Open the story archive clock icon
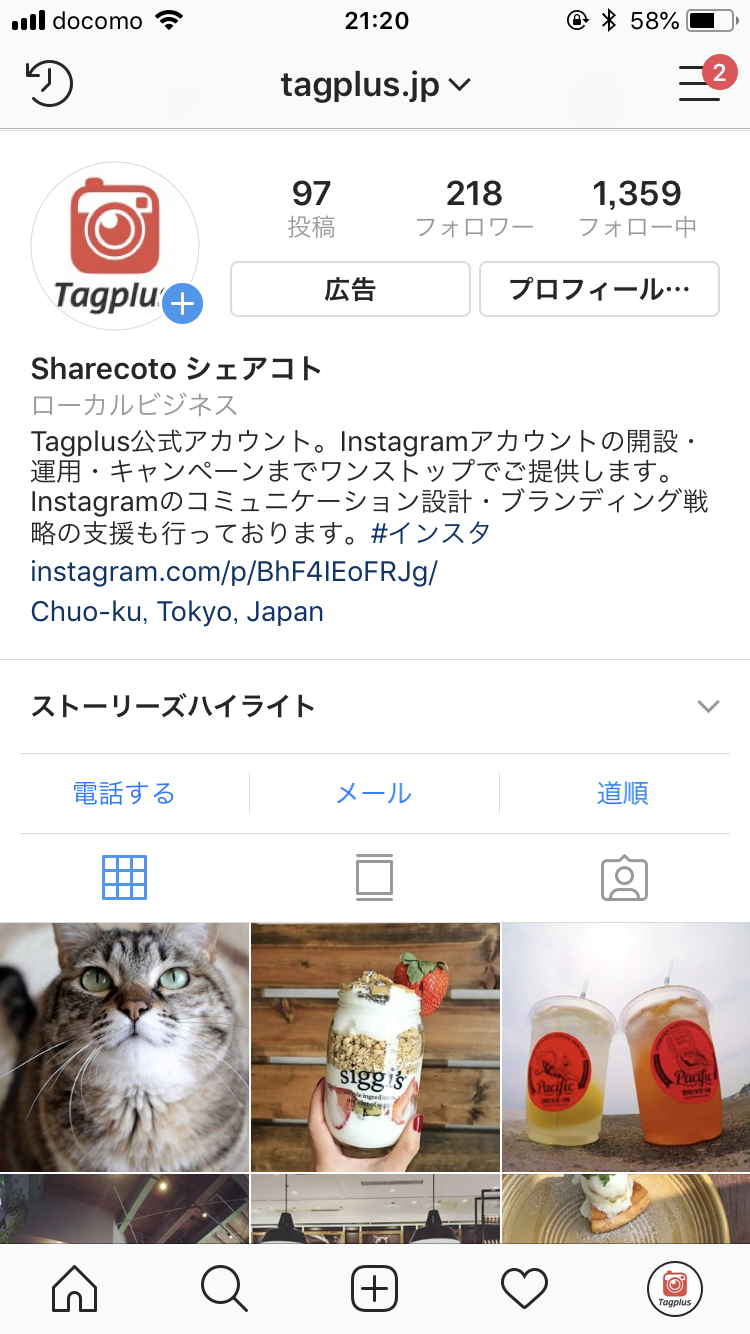750x1334 pixels. click(x=47, y=84)
